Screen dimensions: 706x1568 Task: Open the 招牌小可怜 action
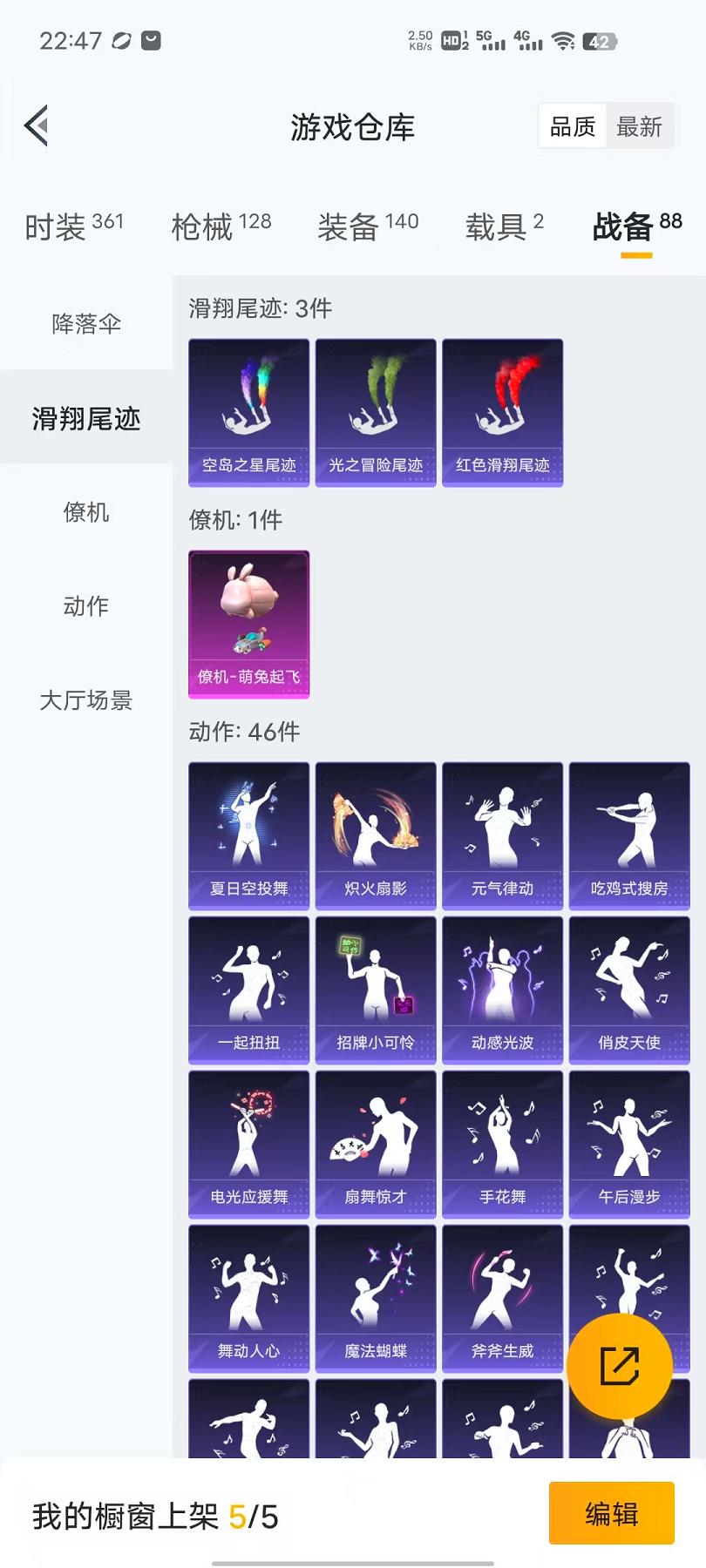pos(376,990)
